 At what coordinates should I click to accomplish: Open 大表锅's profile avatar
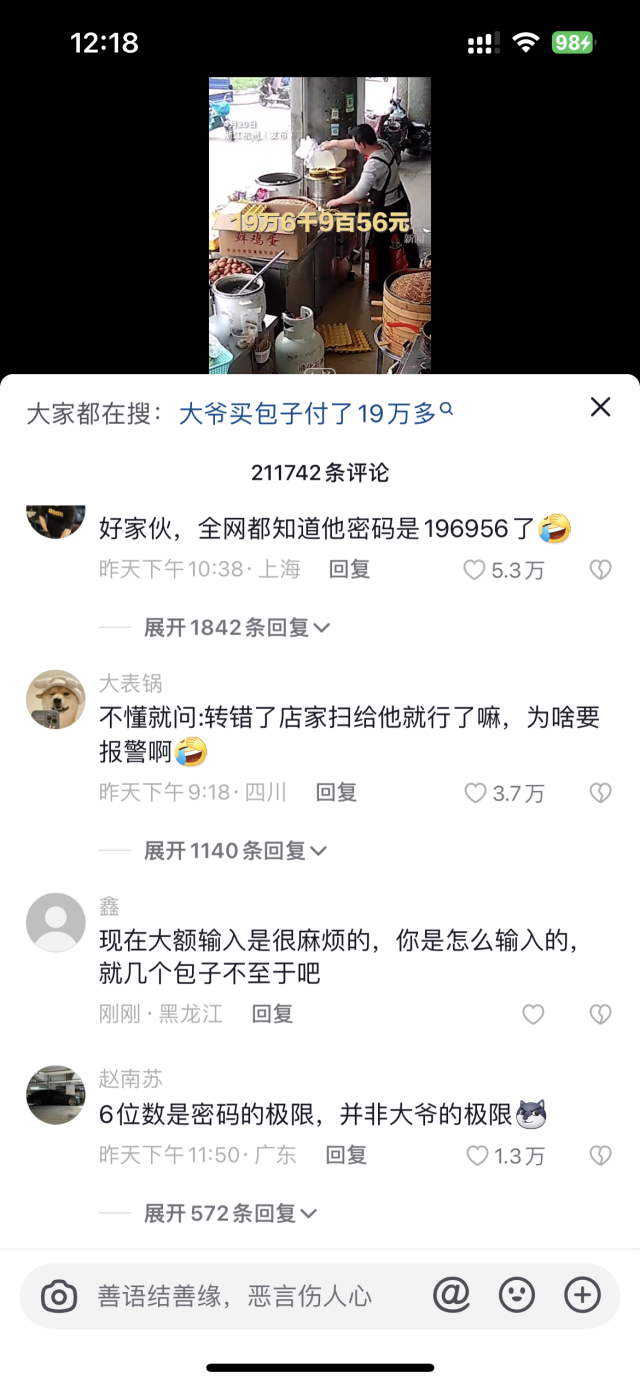[x=56, y=700]
